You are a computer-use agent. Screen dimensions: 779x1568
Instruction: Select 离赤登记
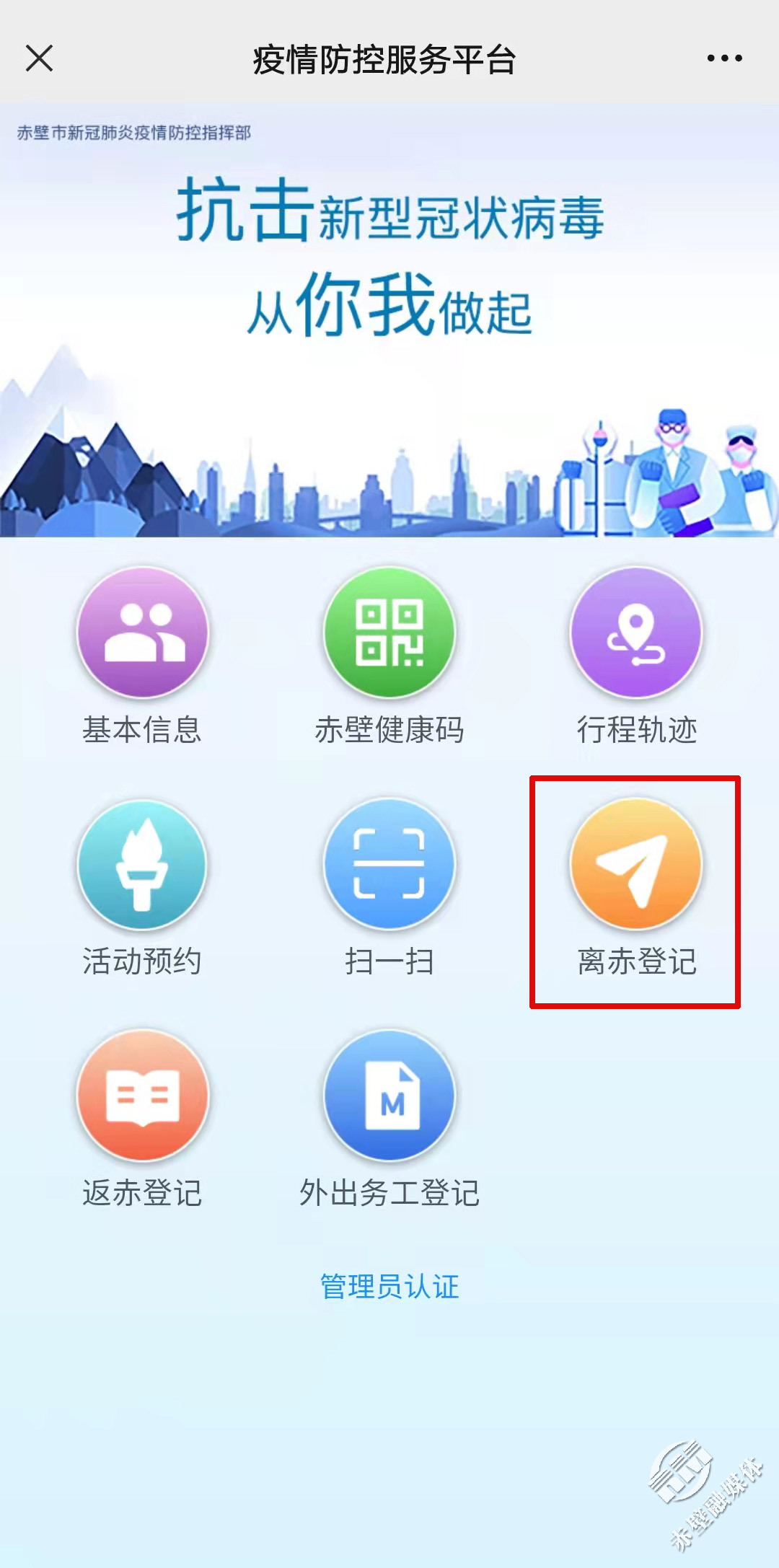pos(636,865)
